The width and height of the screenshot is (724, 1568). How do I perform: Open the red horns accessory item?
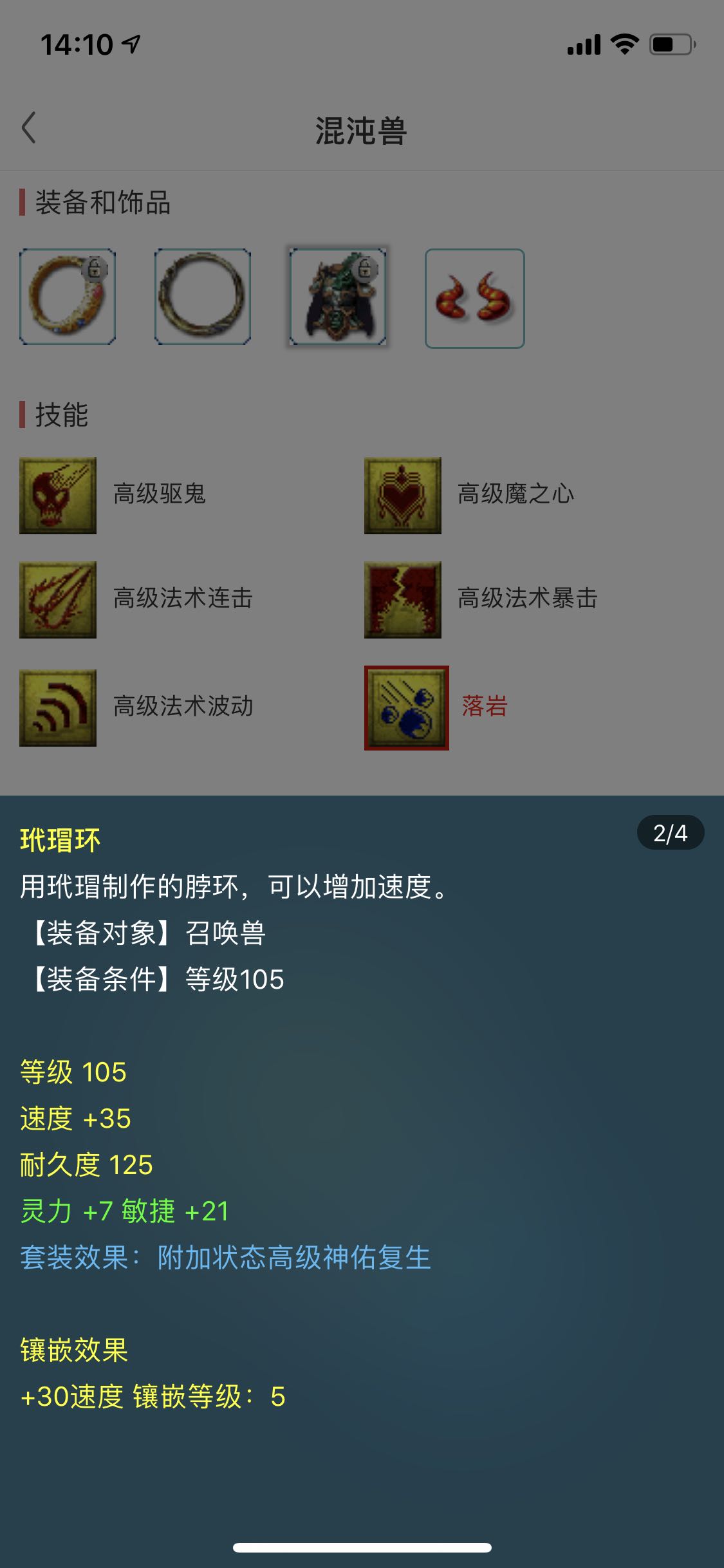[x=474, y=299]
